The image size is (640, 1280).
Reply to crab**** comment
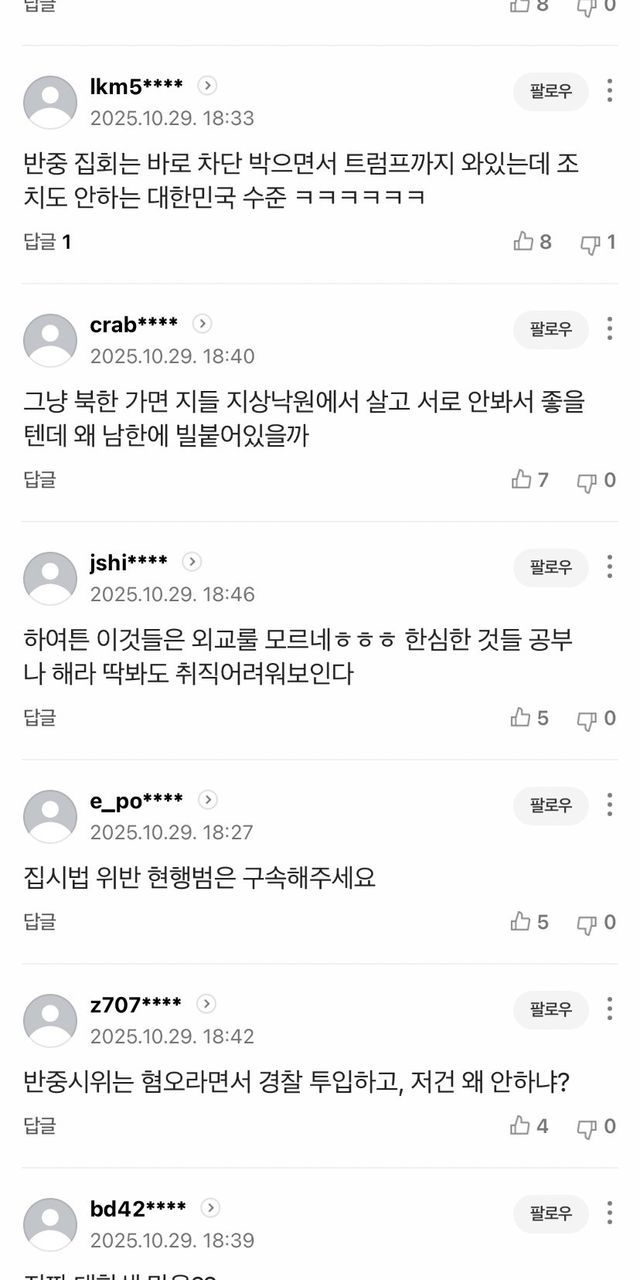coord(40,479)
